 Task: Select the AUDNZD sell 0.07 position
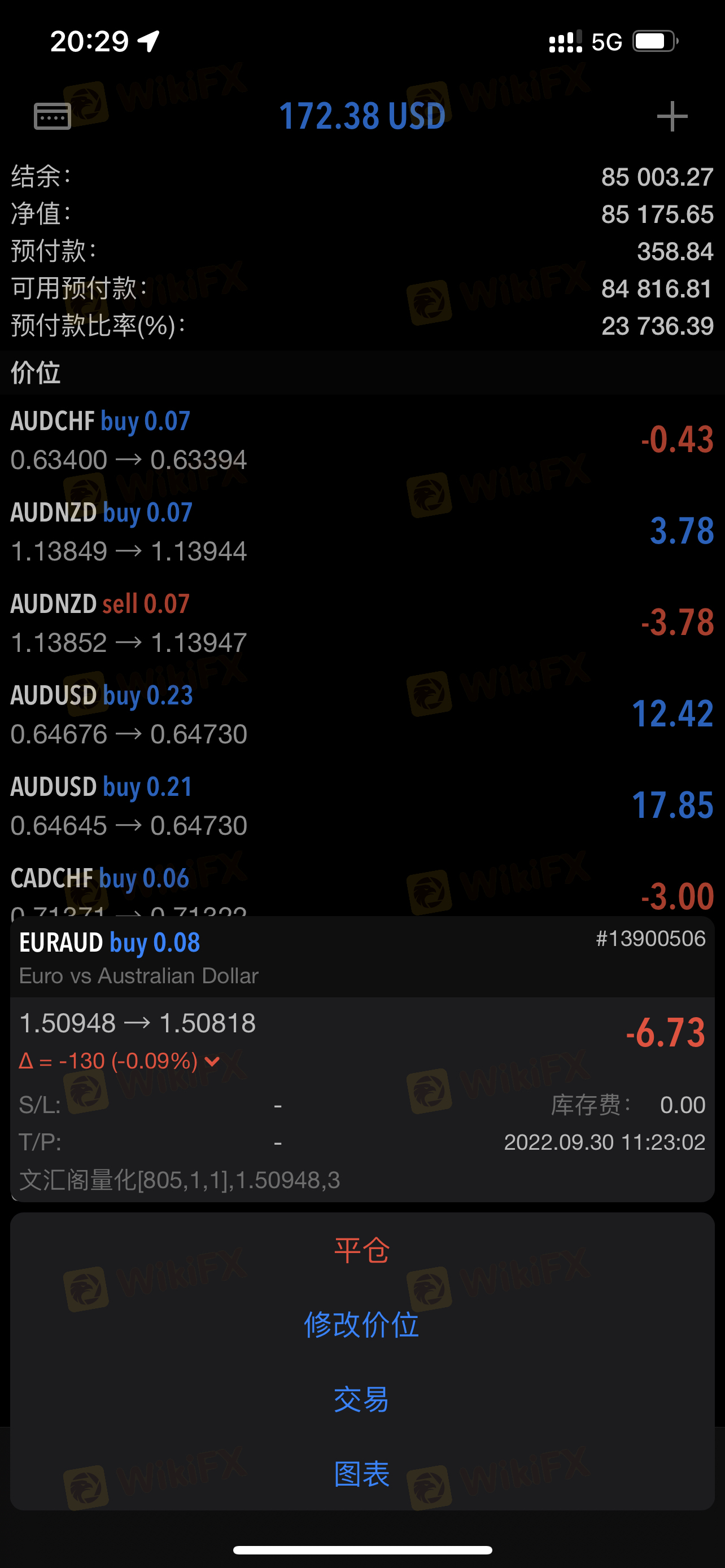[361, 623]
